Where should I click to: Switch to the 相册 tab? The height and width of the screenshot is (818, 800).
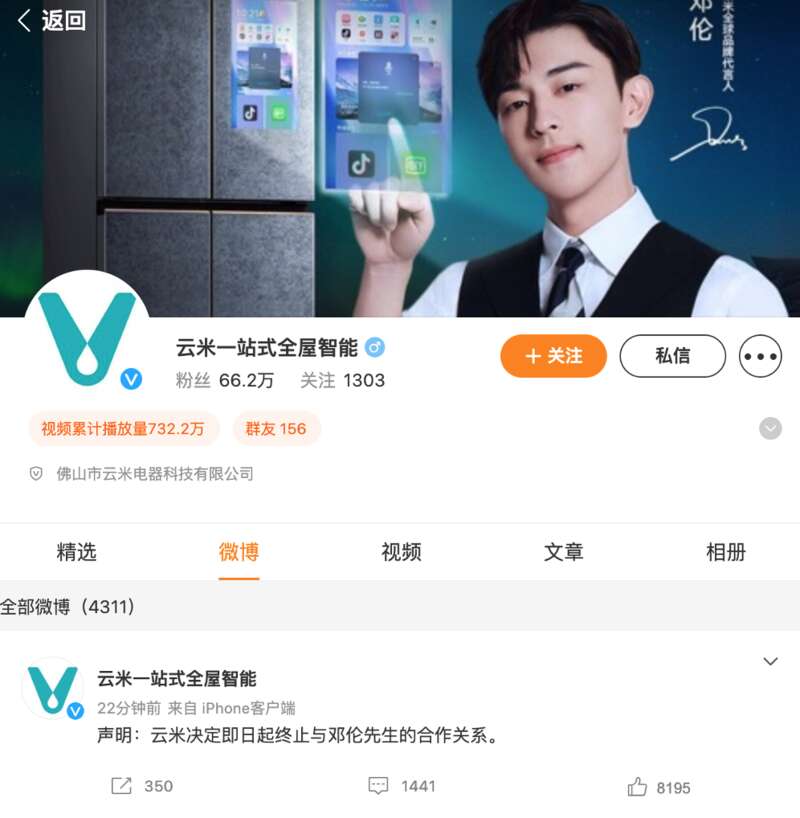[726, 552]
